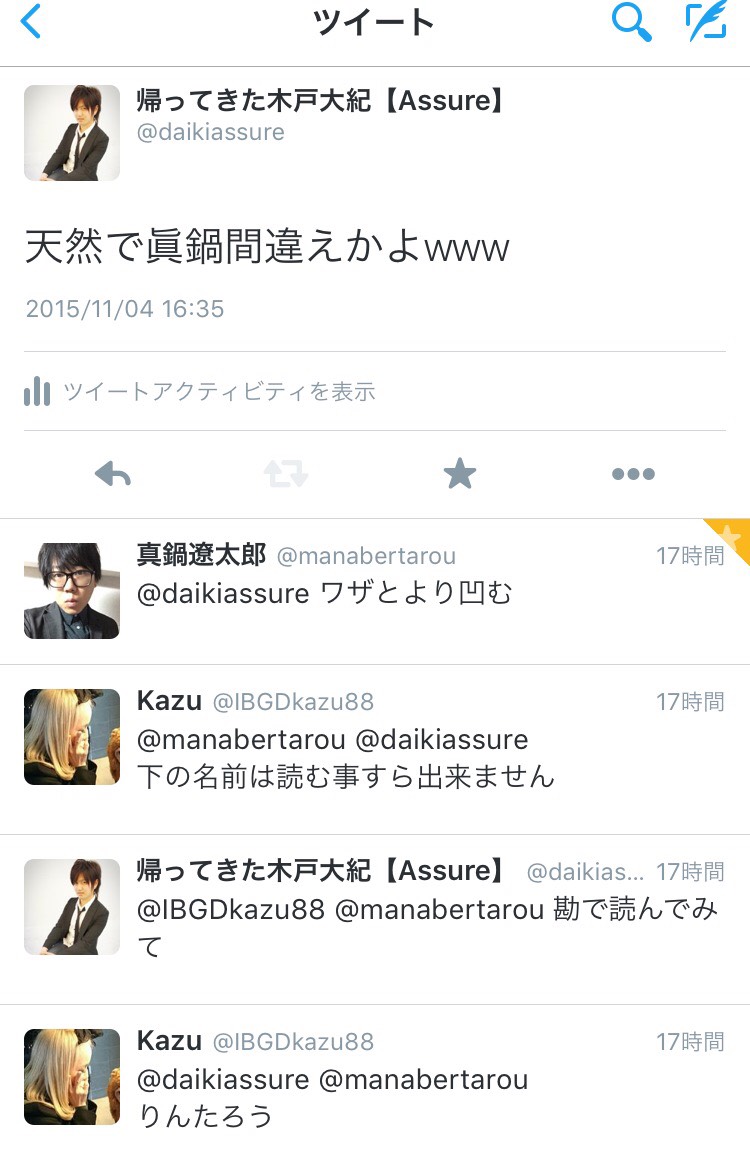The image size is (750, 1170).
Task: Open 真鍋遼太郎's profile picture
Action: 72,591
